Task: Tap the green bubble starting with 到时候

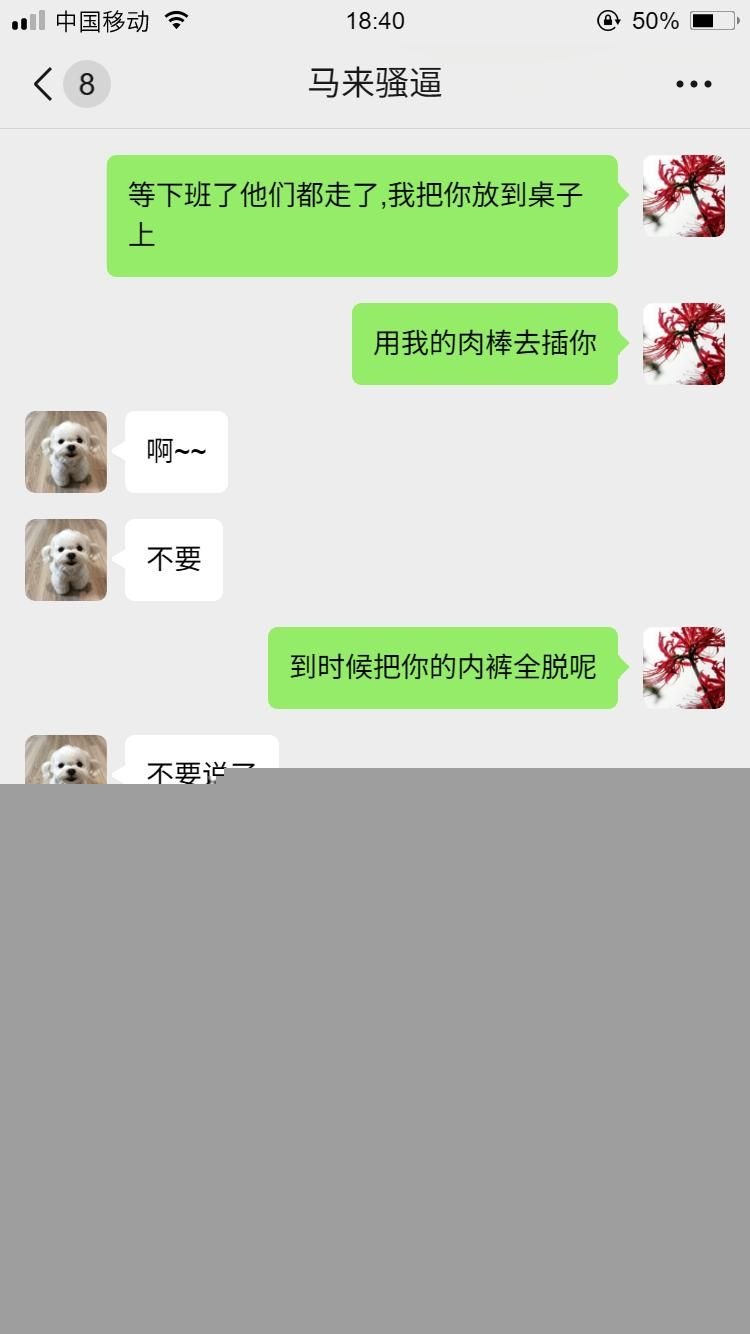Action: (442, 667)
